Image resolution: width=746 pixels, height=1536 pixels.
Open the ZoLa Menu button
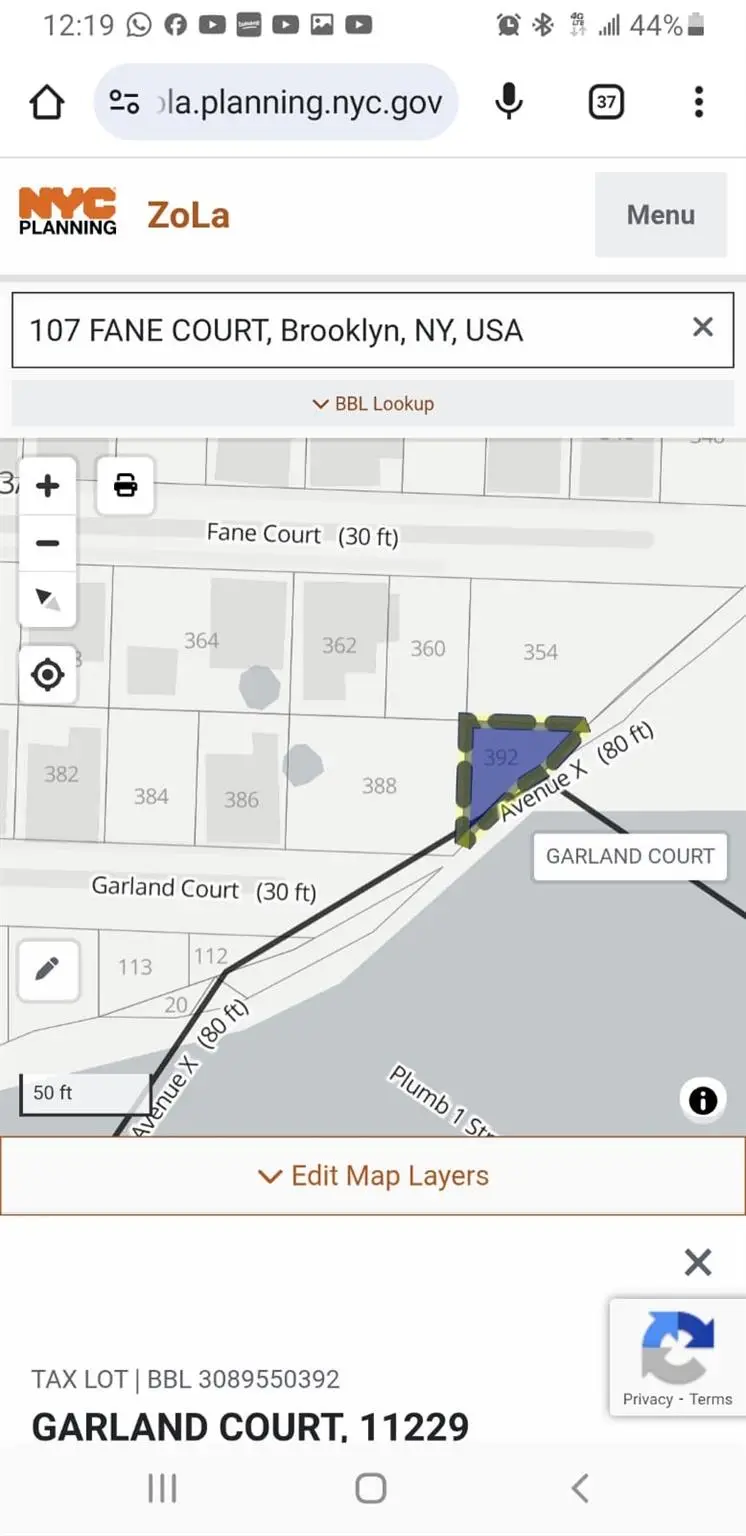[660, 215]
